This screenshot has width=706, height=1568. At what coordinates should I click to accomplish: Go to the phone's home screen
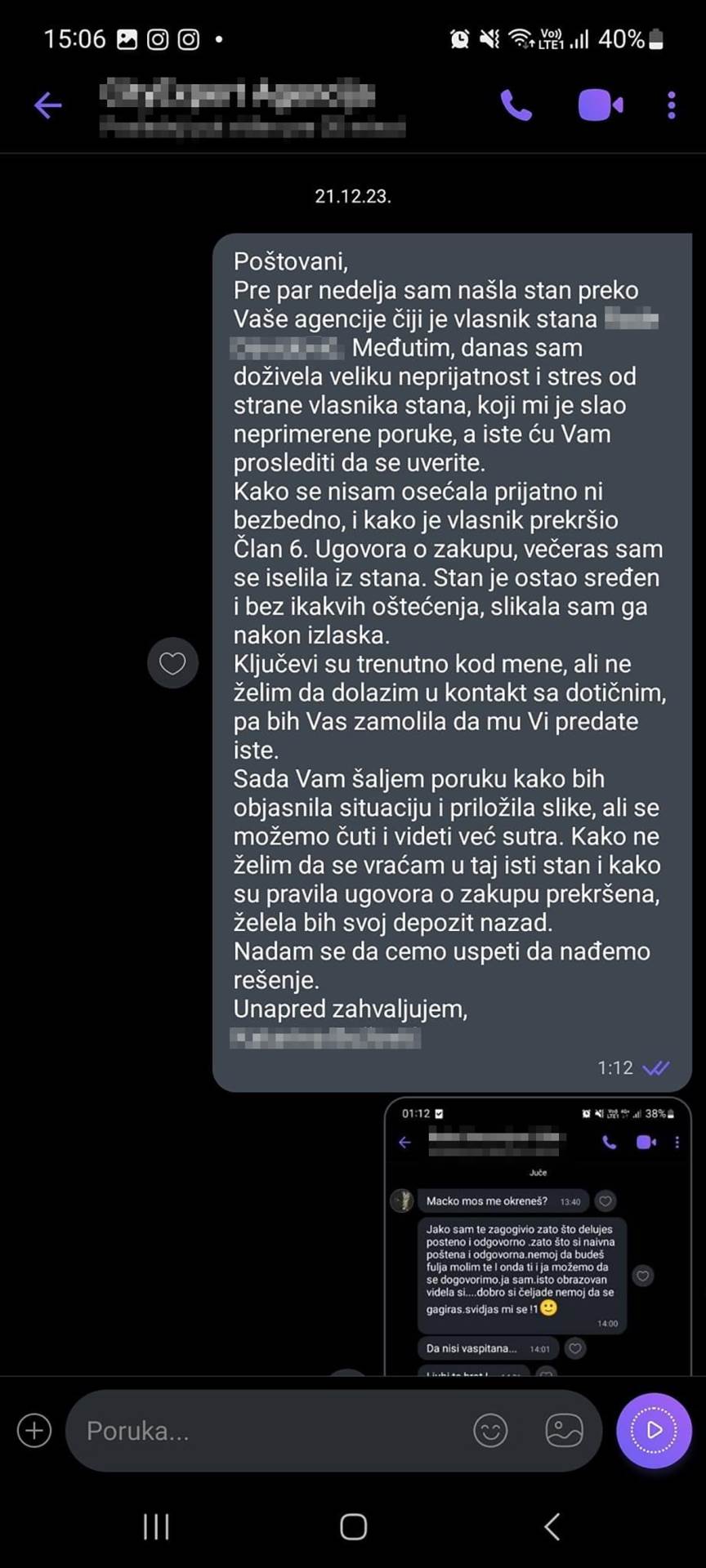click(x=353, y=1526)
